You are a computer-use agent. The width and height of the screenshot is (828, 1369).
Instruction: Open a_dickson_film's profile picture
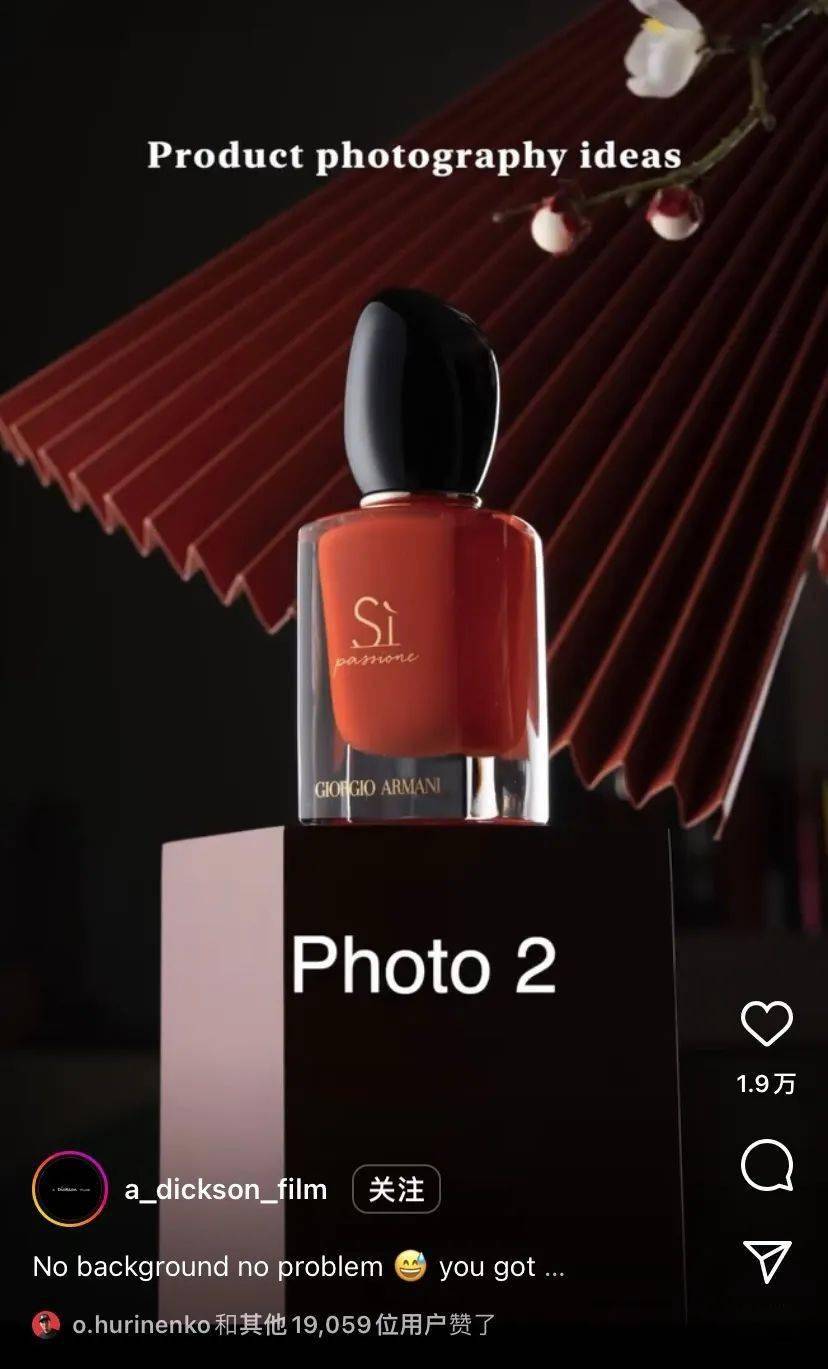(70, 1189)
